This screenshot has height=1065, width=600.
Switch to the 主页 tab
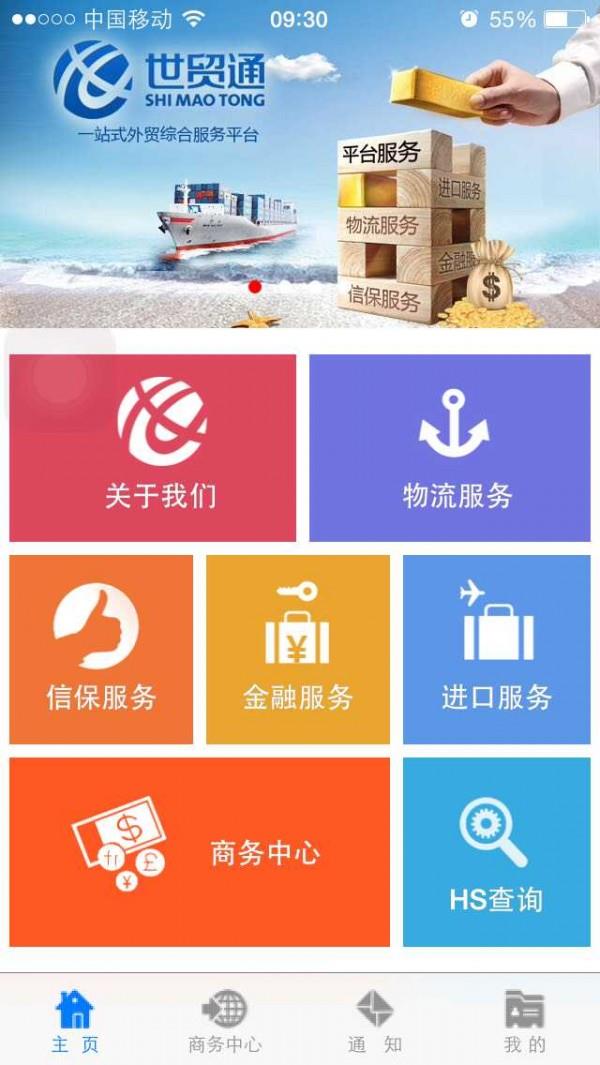[75, 1020]
